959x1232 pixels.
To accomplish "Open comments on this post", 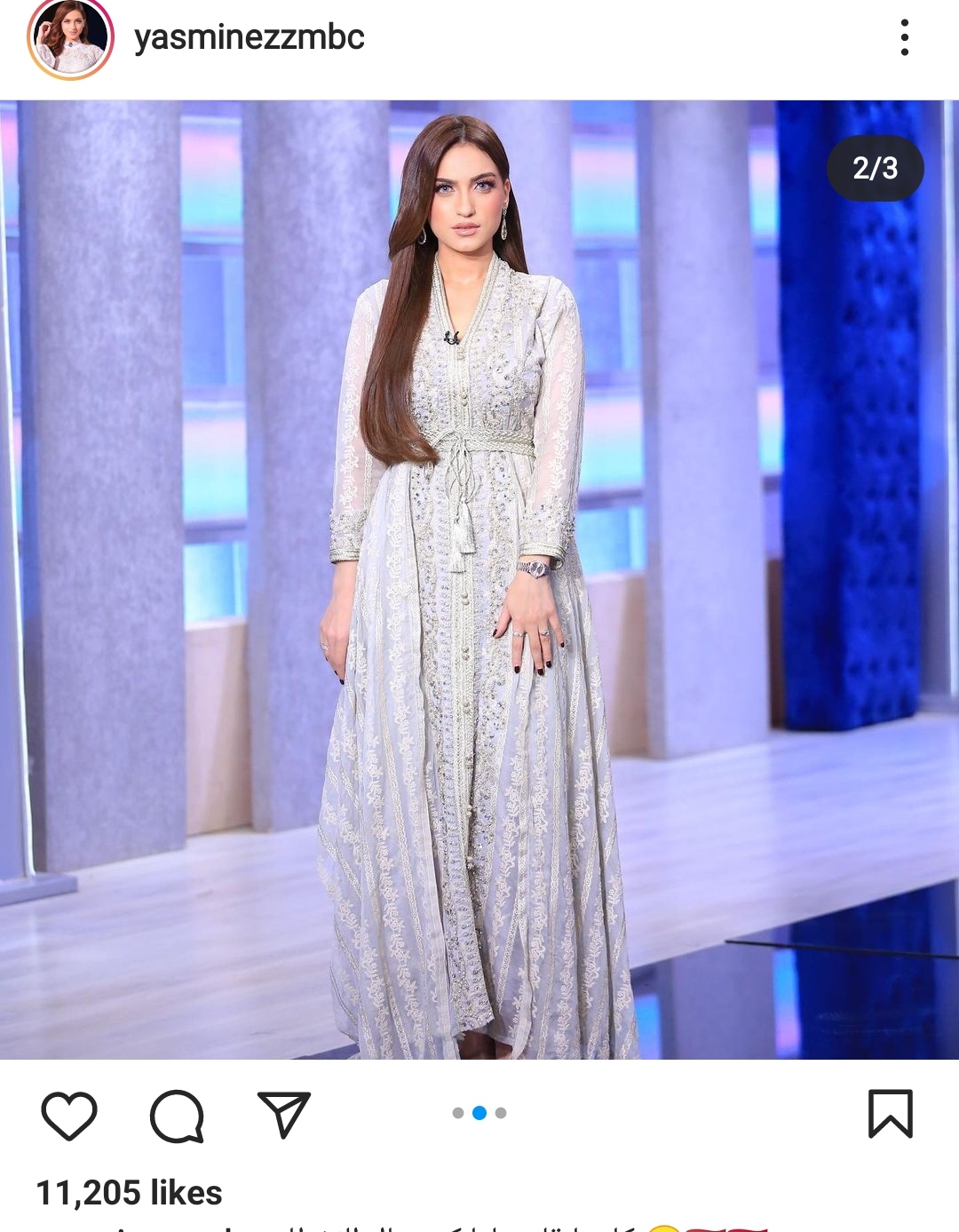I will click(x=177, y=1115).
